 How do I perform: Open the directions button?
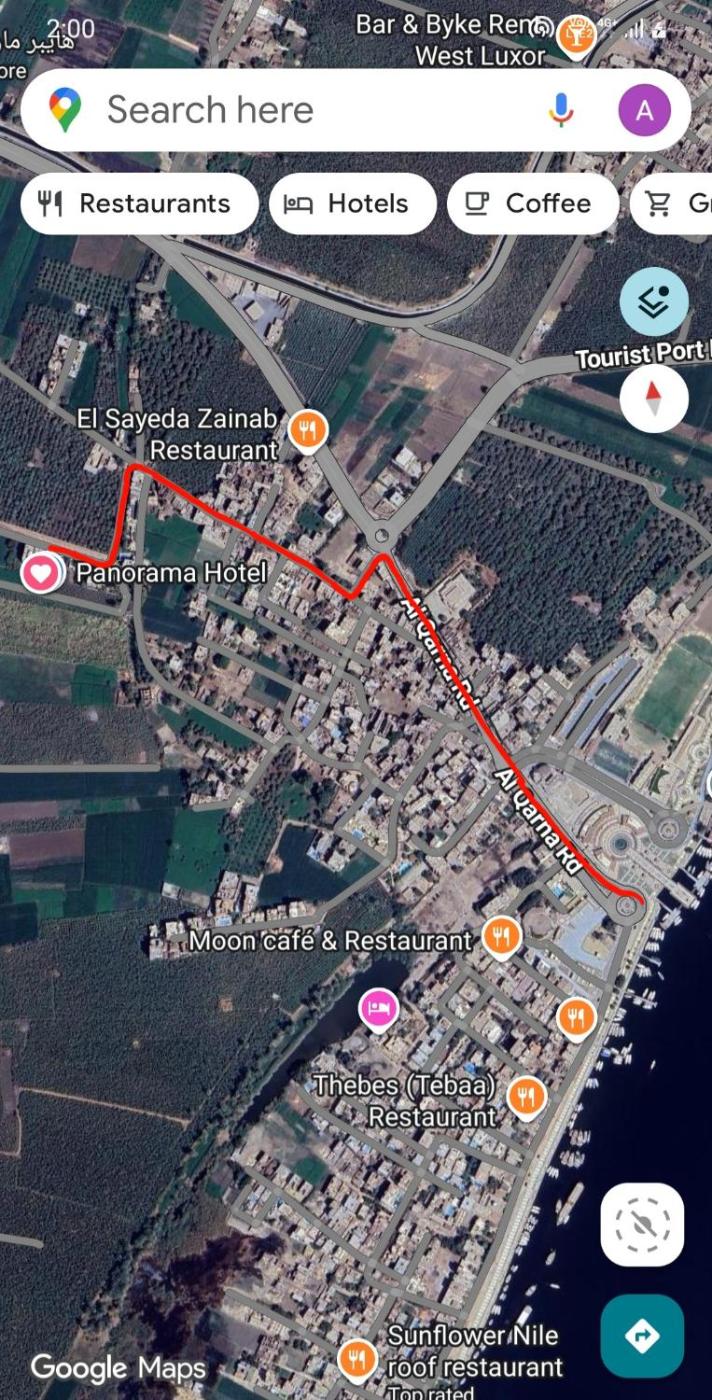[642, 1335]
